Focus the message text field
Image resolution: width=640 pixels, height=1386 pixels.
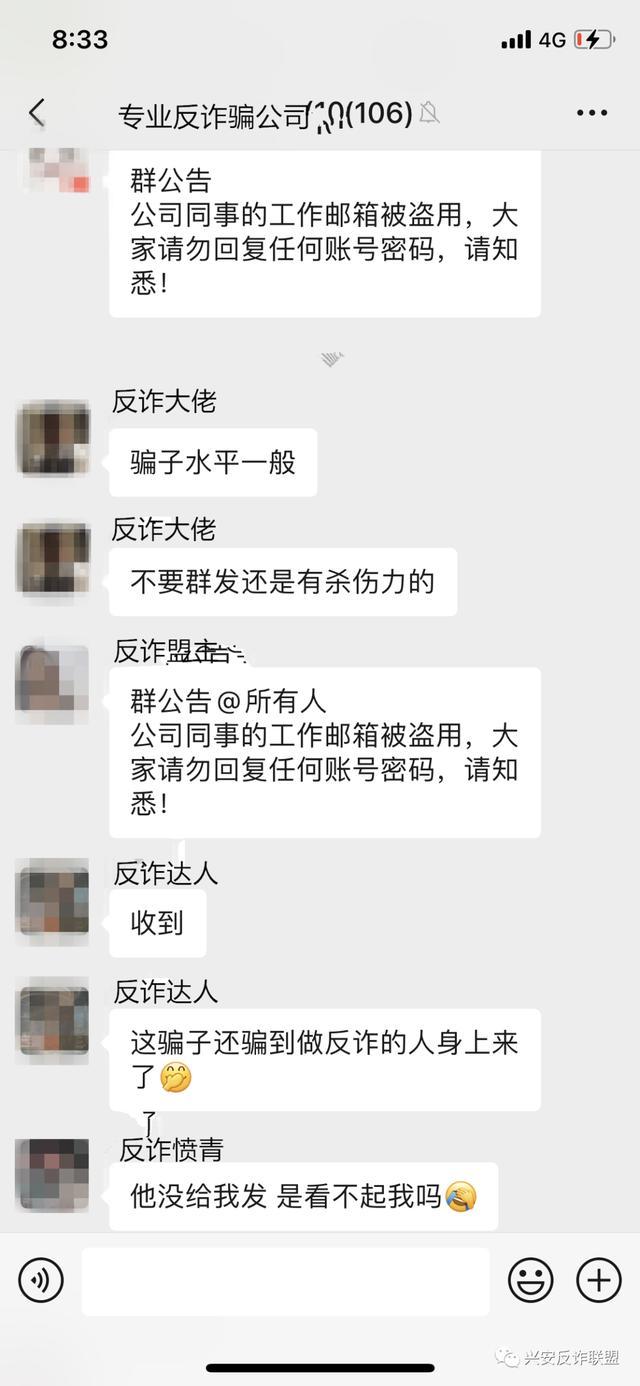[285, 1281]
